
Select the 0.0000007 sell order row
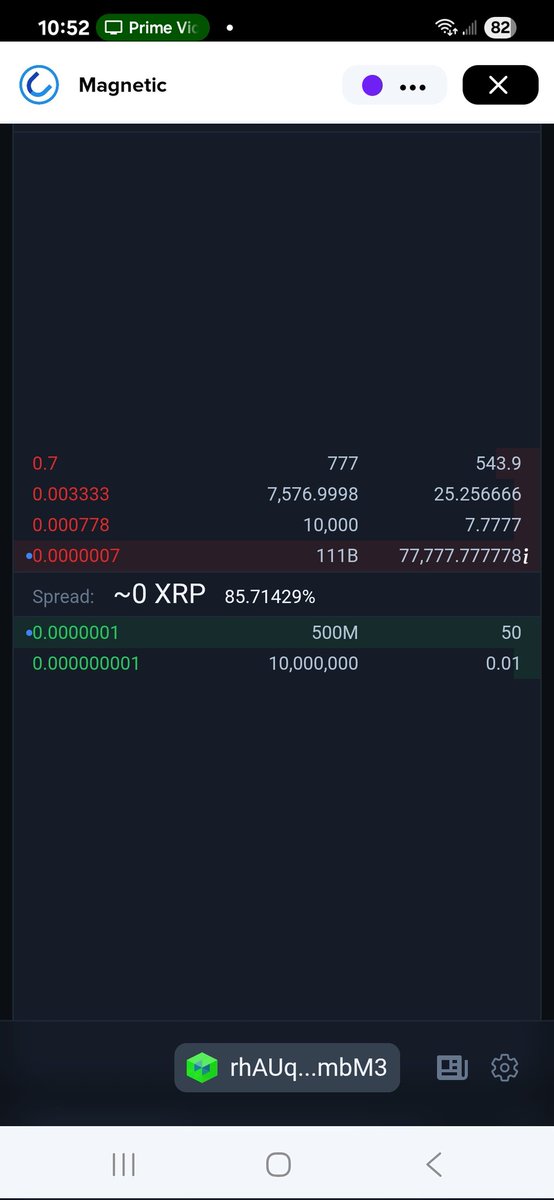coord(277,556)
